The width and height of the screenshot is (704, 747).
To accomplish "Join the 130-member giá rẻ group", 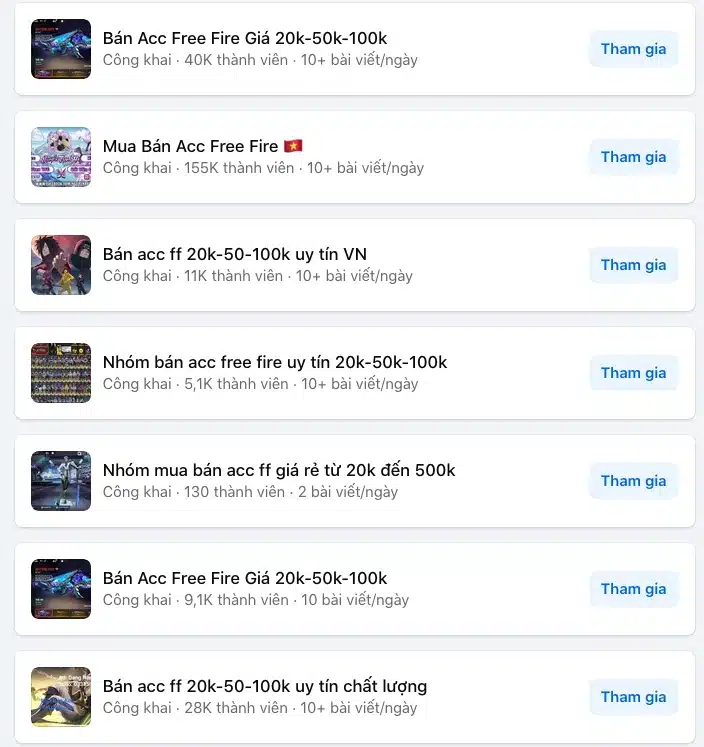I will [x=633, y=481].
